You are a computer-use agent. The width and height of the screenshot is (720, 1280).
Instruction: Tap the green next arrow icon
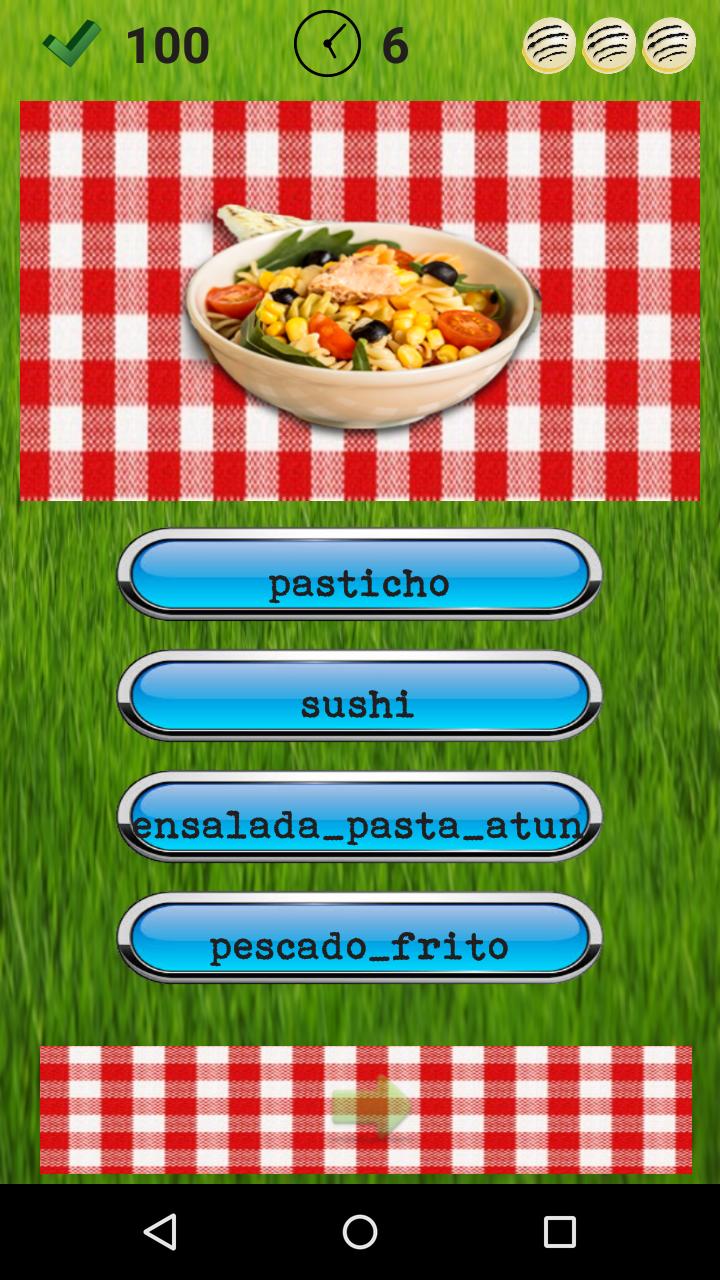371,1102
